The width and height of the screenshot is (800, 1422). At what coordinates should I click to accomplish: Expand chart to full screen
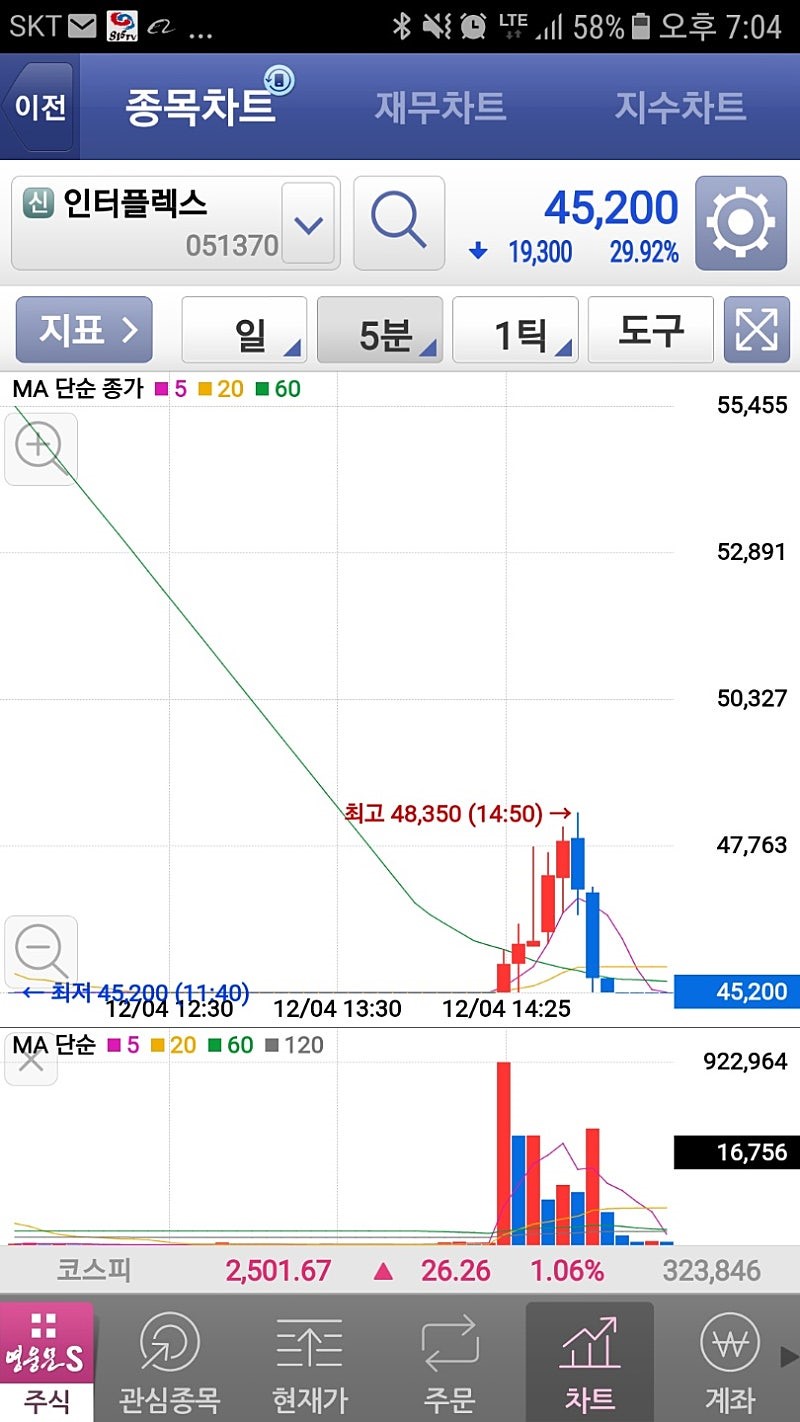756,330
